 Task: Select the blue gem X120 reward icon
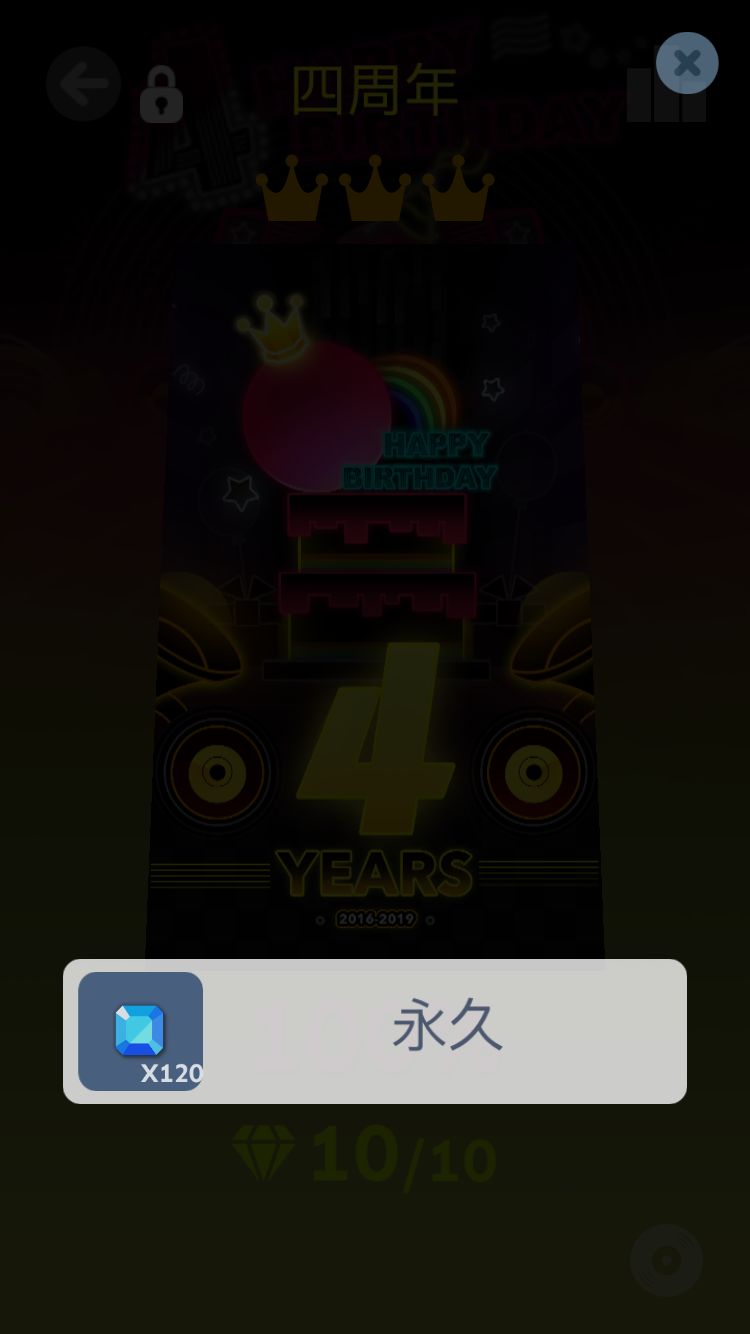tap(139, 1031)
